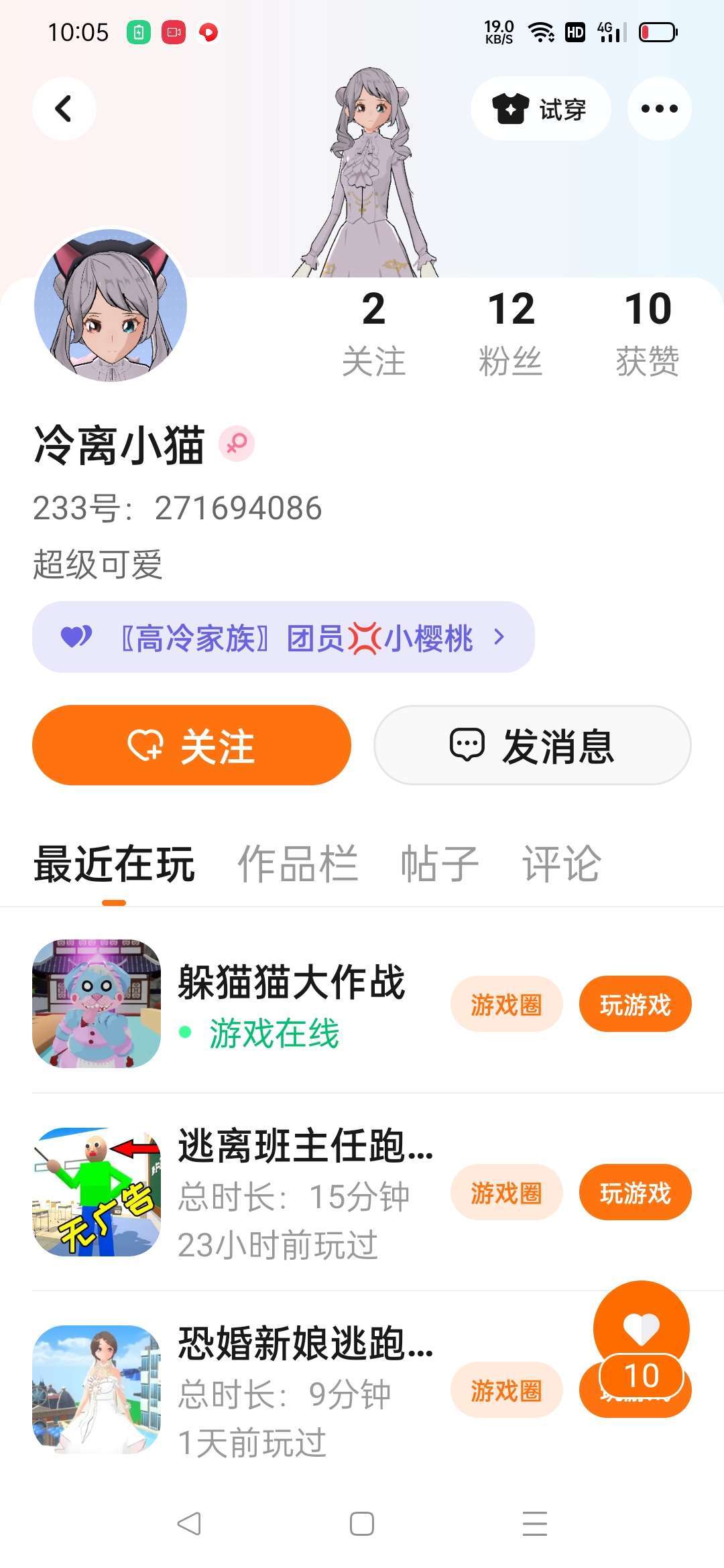Tap 玩游戏 for 逃离班主任跑
The height and width of the screenshot is (1568, 724).
click(635, 1193)
